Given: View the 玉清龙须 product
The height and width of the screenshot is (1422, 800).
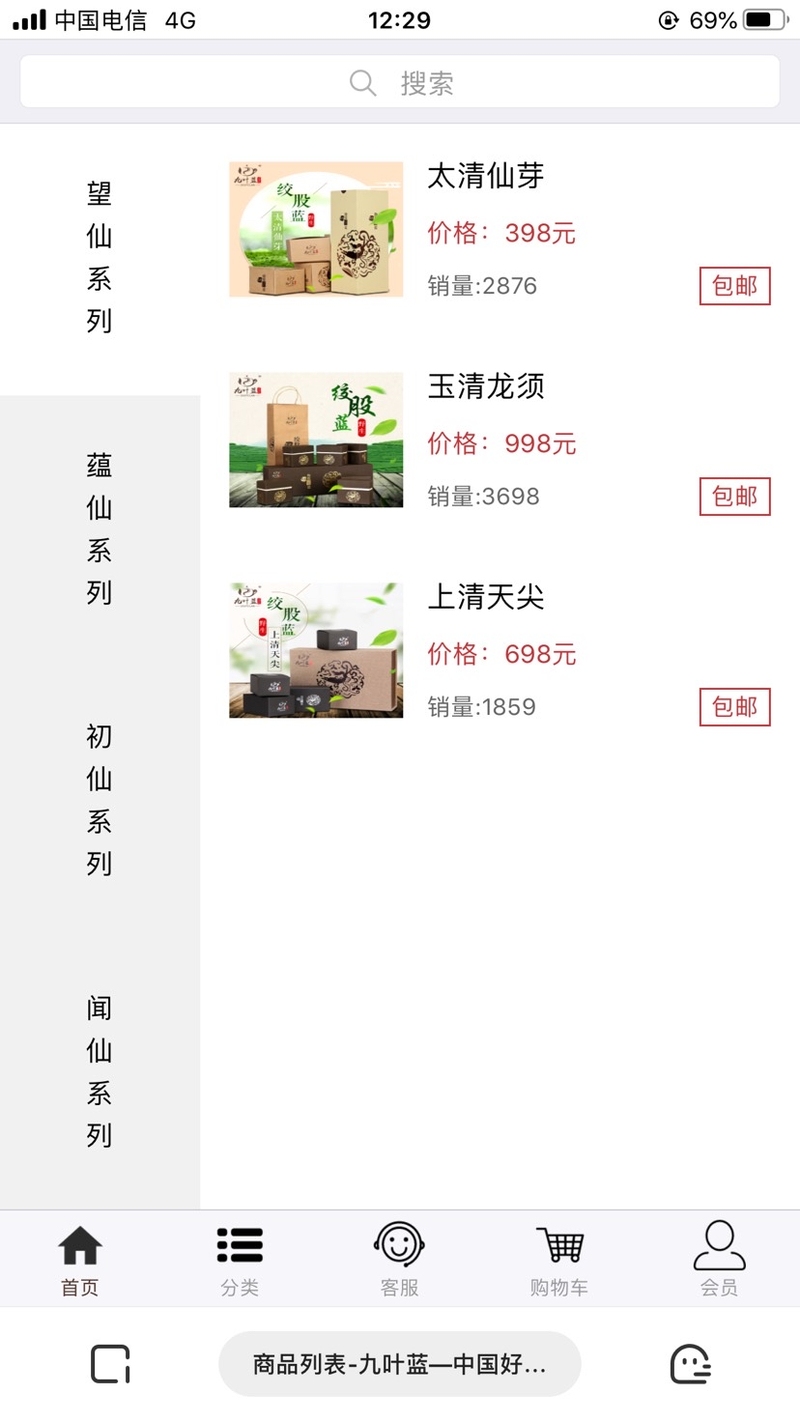Looking at the screenshot, I should point(486,387).
